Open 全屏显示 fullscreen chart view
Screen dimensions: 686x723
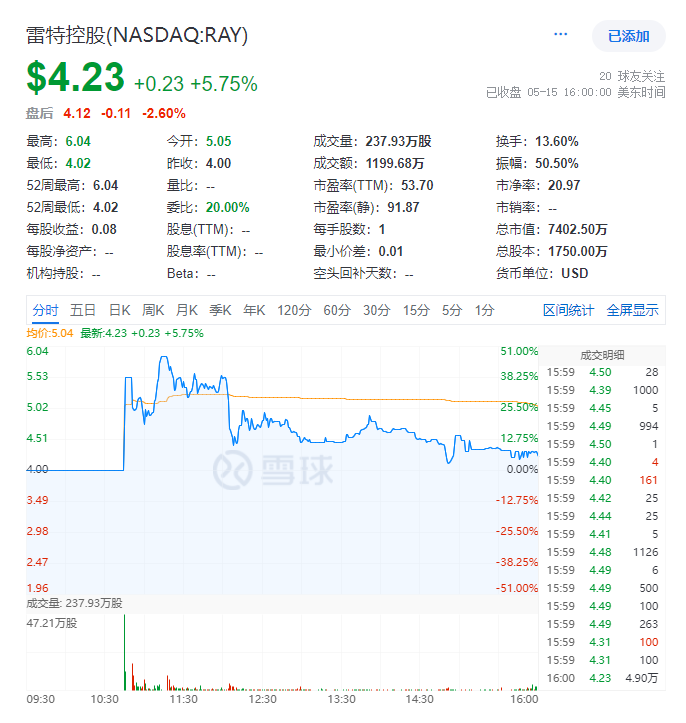click(632, 310)
